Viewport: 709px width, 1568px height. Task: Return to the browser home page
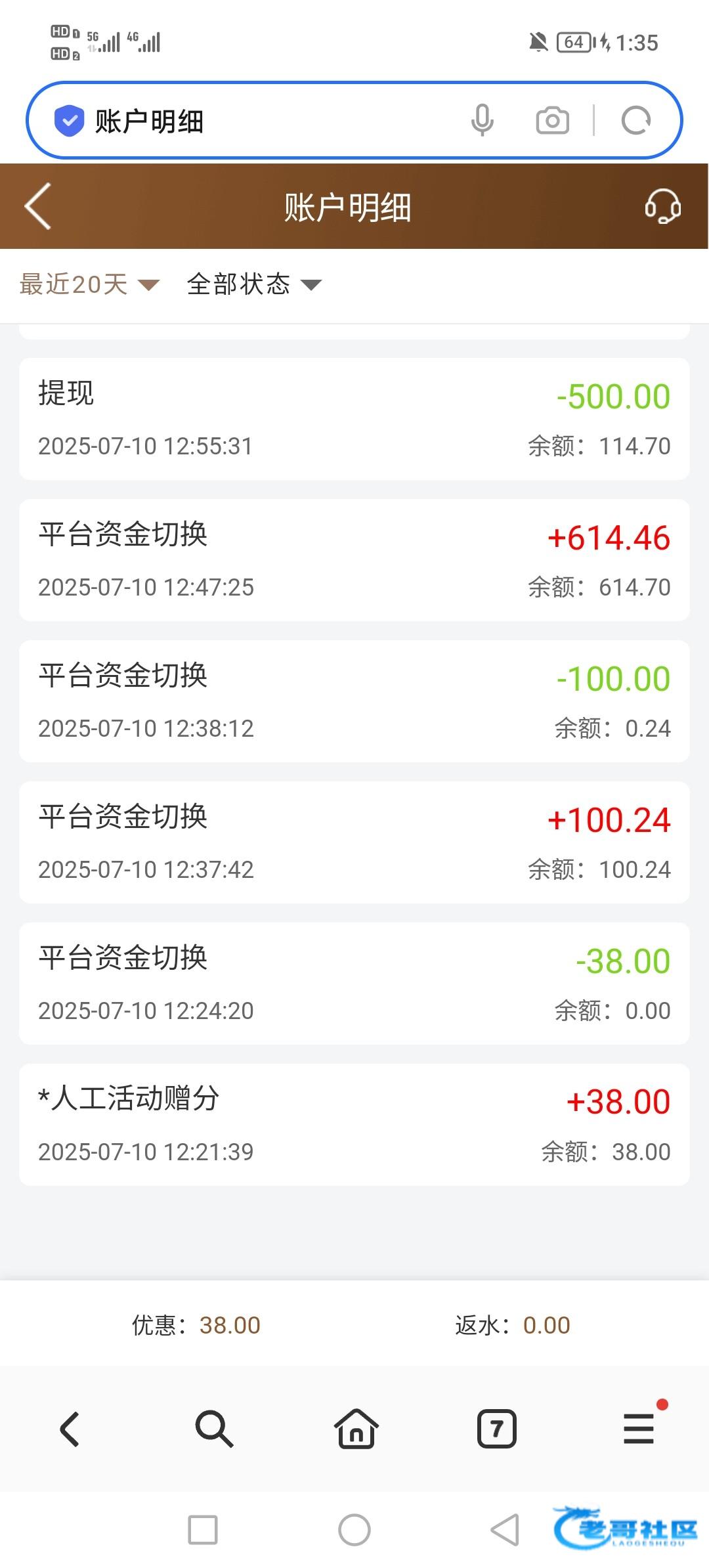[x=356, y=1429]
